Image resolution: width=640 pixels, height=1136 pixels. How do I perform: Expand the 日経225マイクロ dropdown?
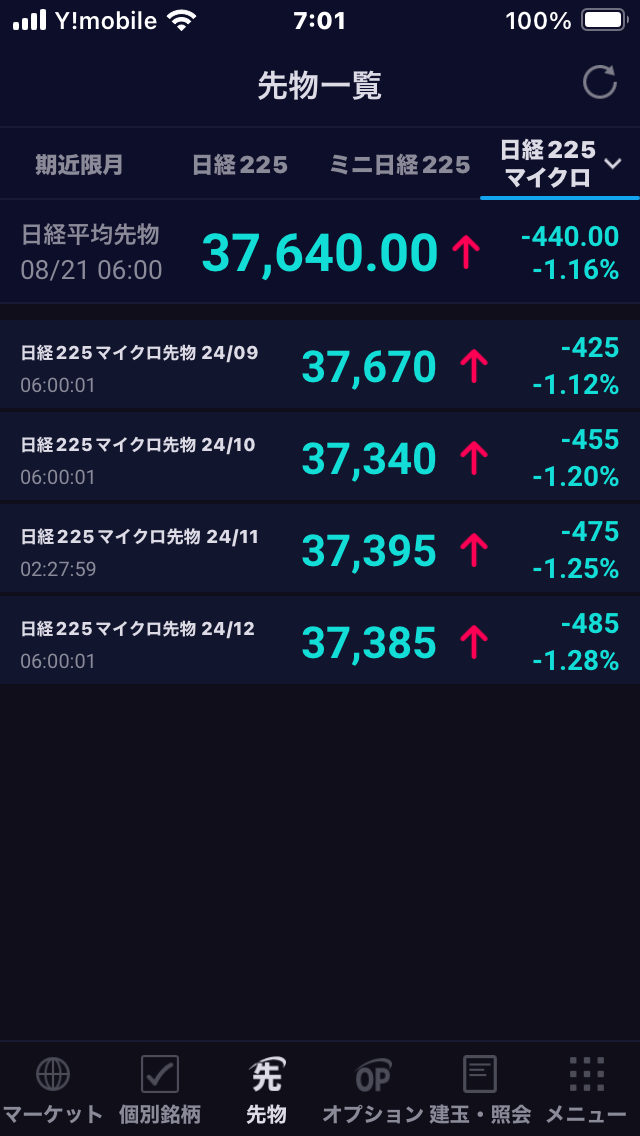[560, 164]
